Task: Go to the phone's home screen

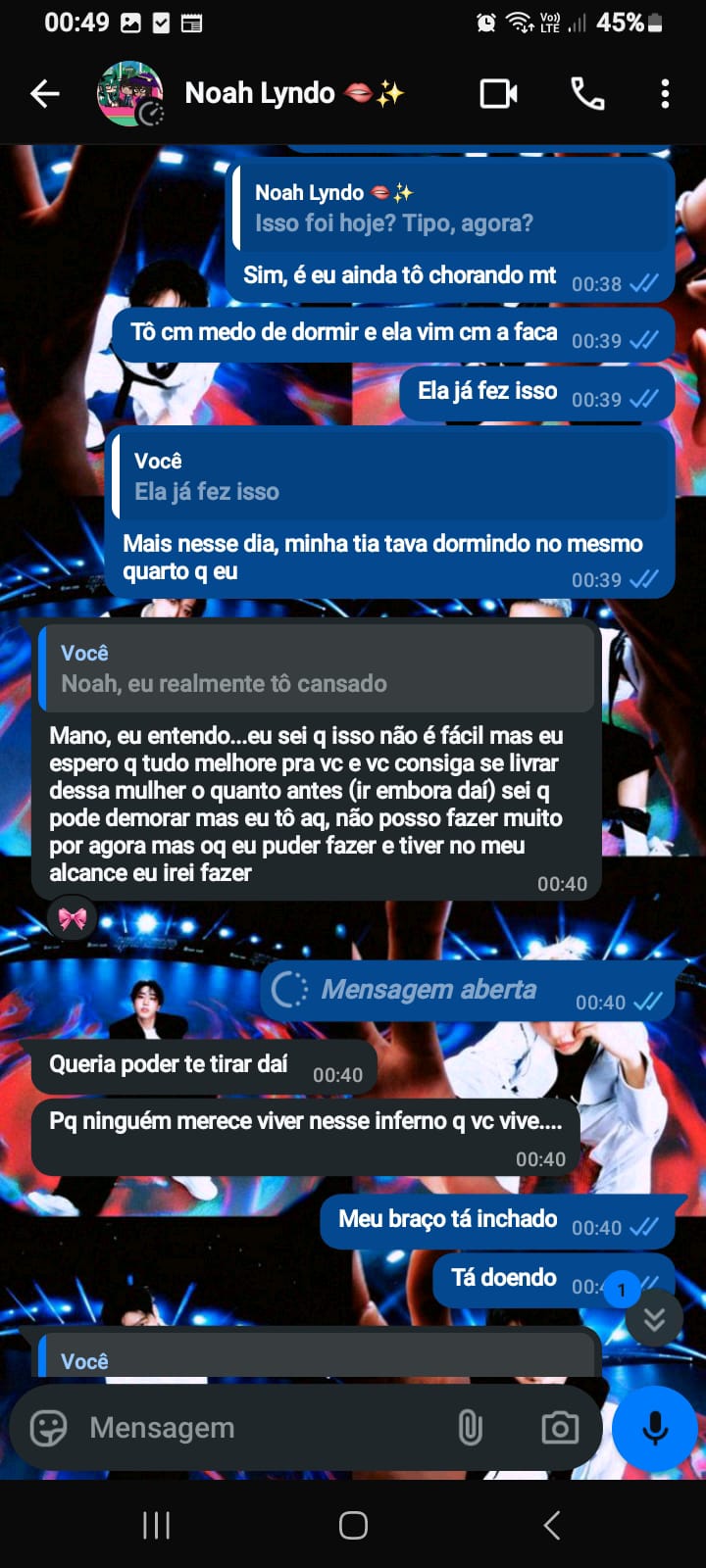Action: click(353, 1525)
